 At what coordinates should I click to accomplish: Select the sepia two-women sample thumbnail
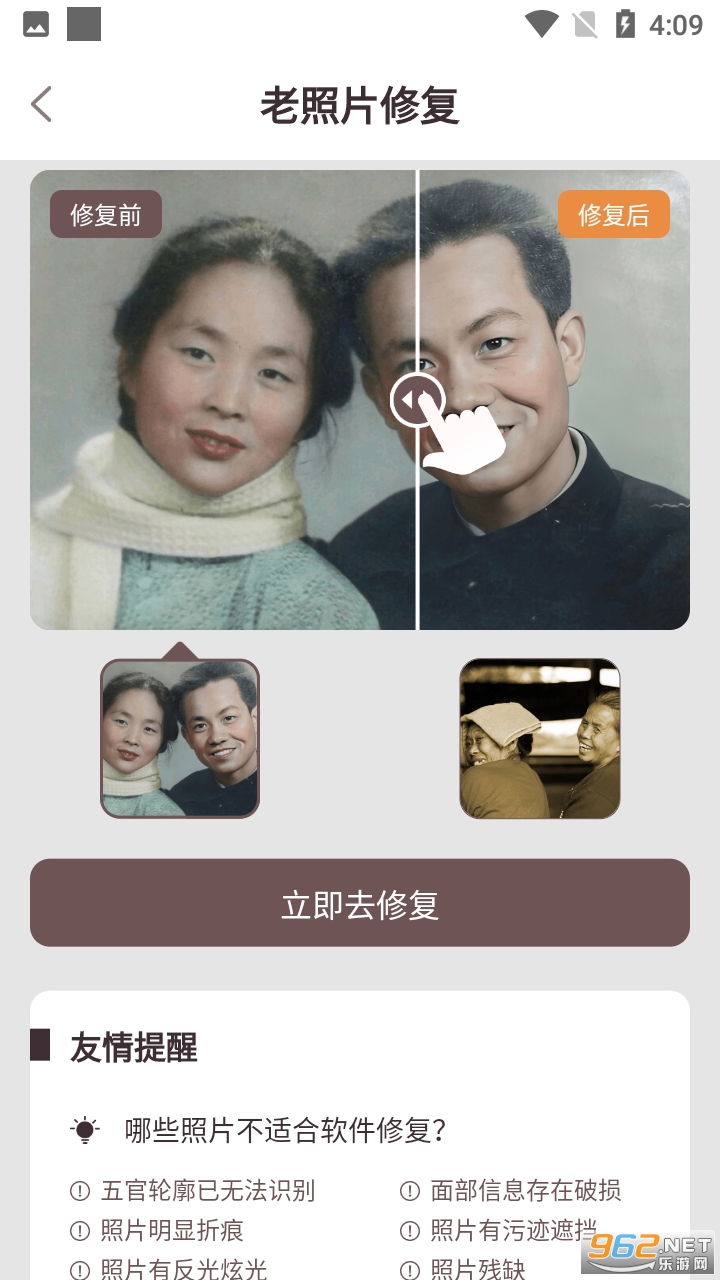pyautogui.click(x=540, y=738)
